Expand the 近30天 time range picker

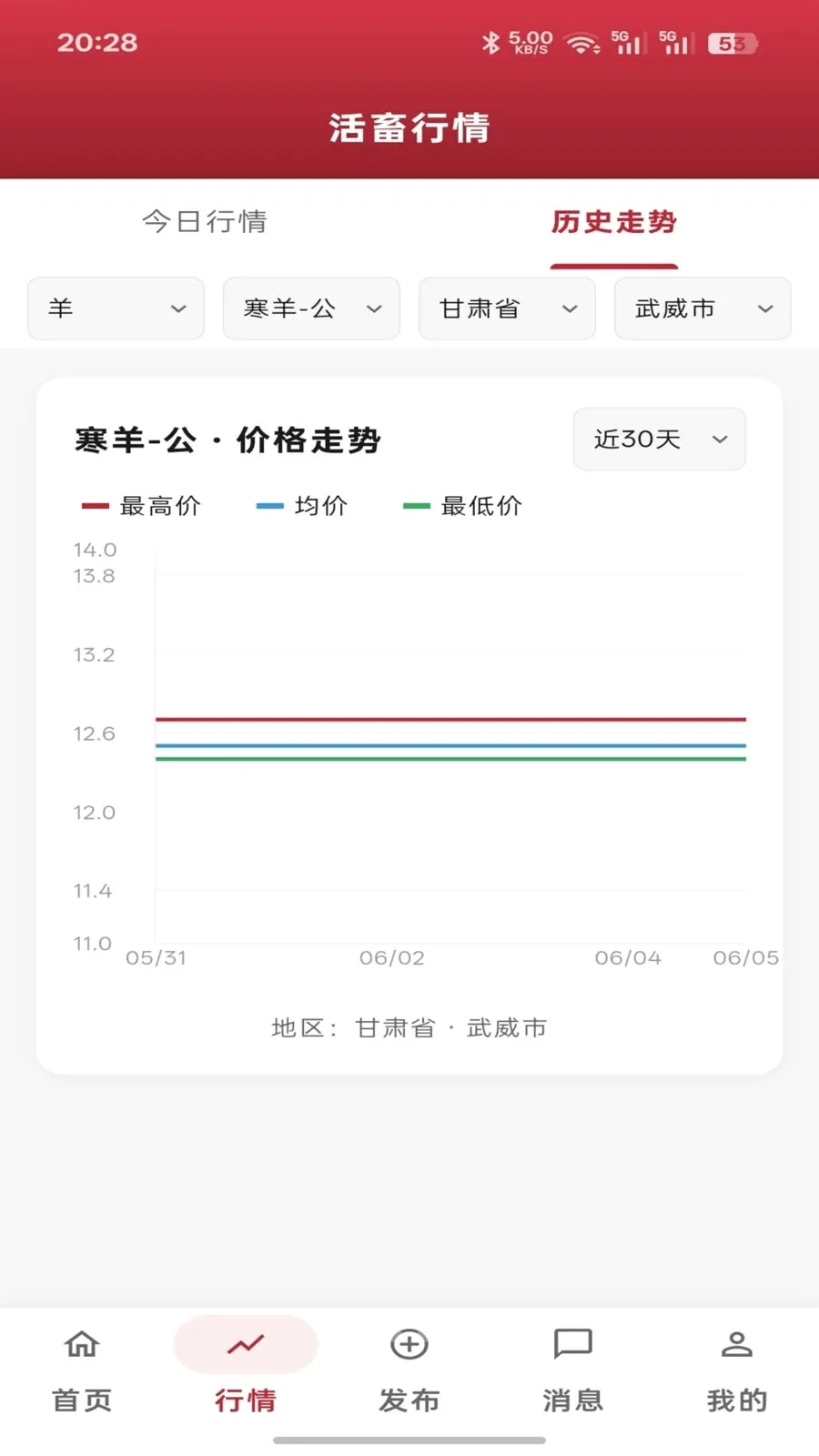click(660, 439)
